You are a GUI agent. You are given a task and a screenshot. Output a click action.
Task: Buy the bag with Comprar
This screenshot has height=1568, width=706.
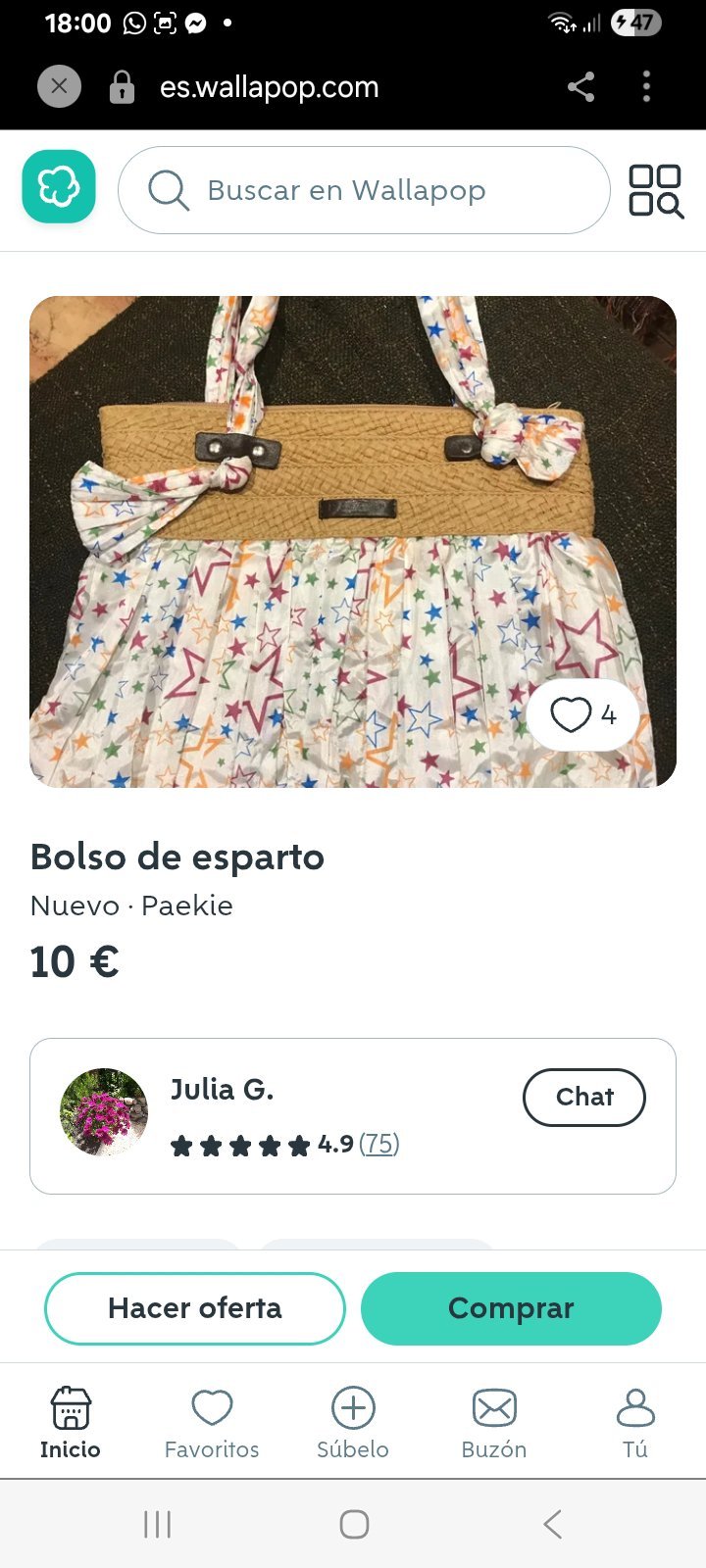coord(511,1308)
